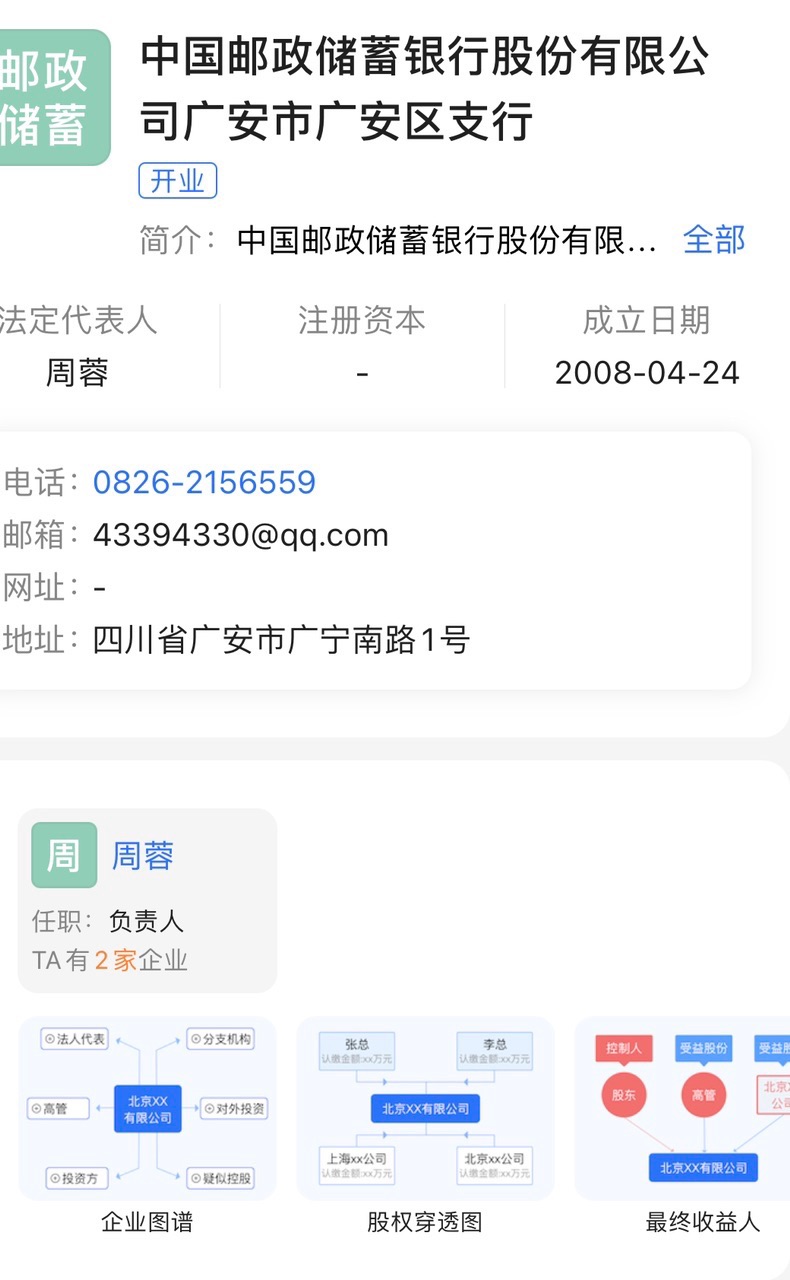Open legal representative 周蓉's profile card
The width and height of the screenshot is (790, 1280).
[147, 900]
